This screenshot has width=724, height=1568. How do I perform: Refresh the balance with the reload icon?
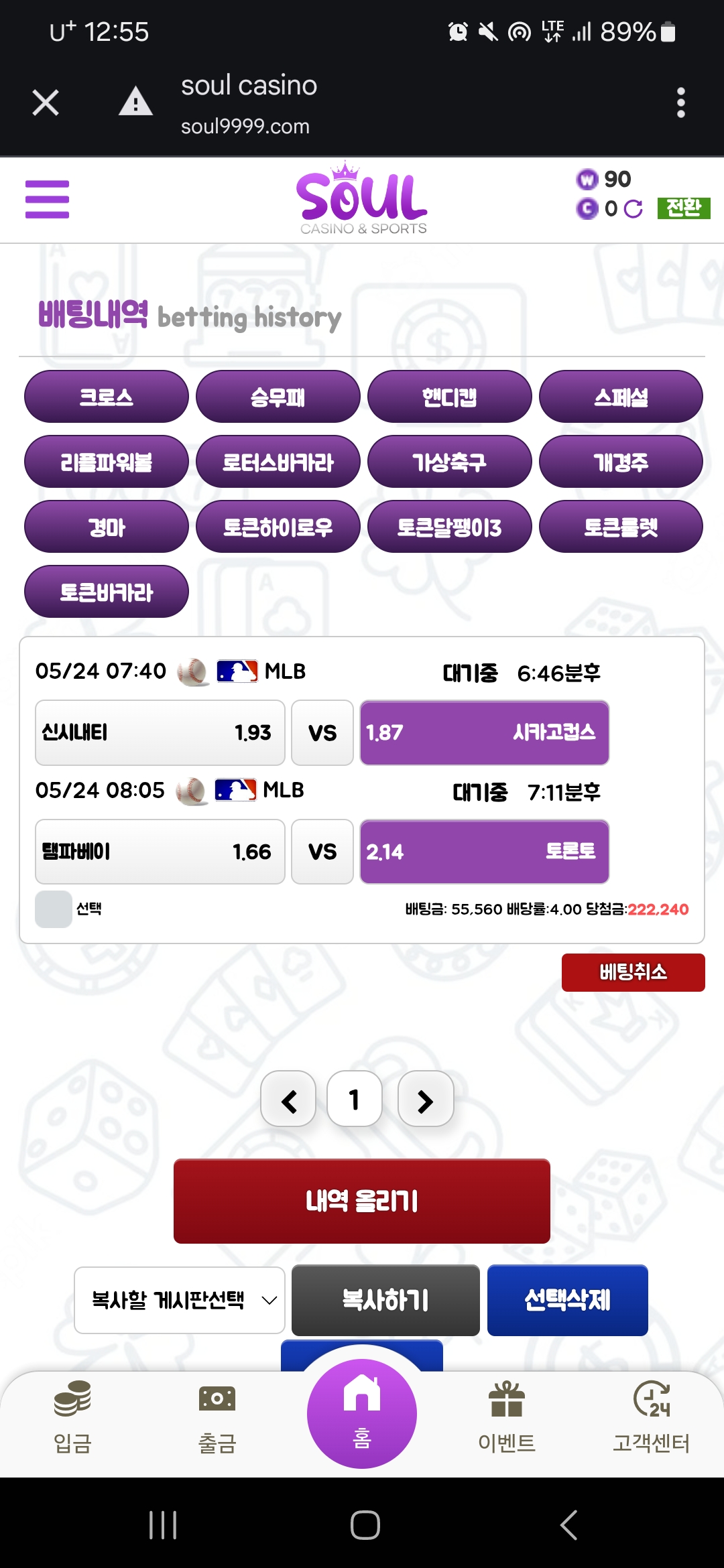pos(633,209)
